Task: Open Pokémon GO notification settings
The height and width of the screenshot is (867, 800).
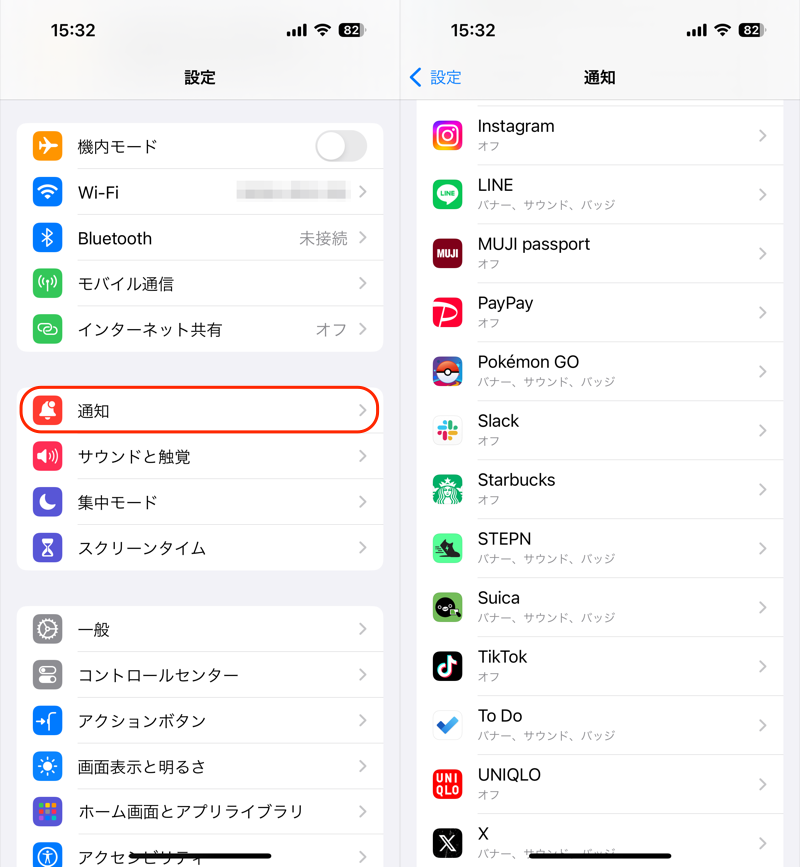Action: 600,371
